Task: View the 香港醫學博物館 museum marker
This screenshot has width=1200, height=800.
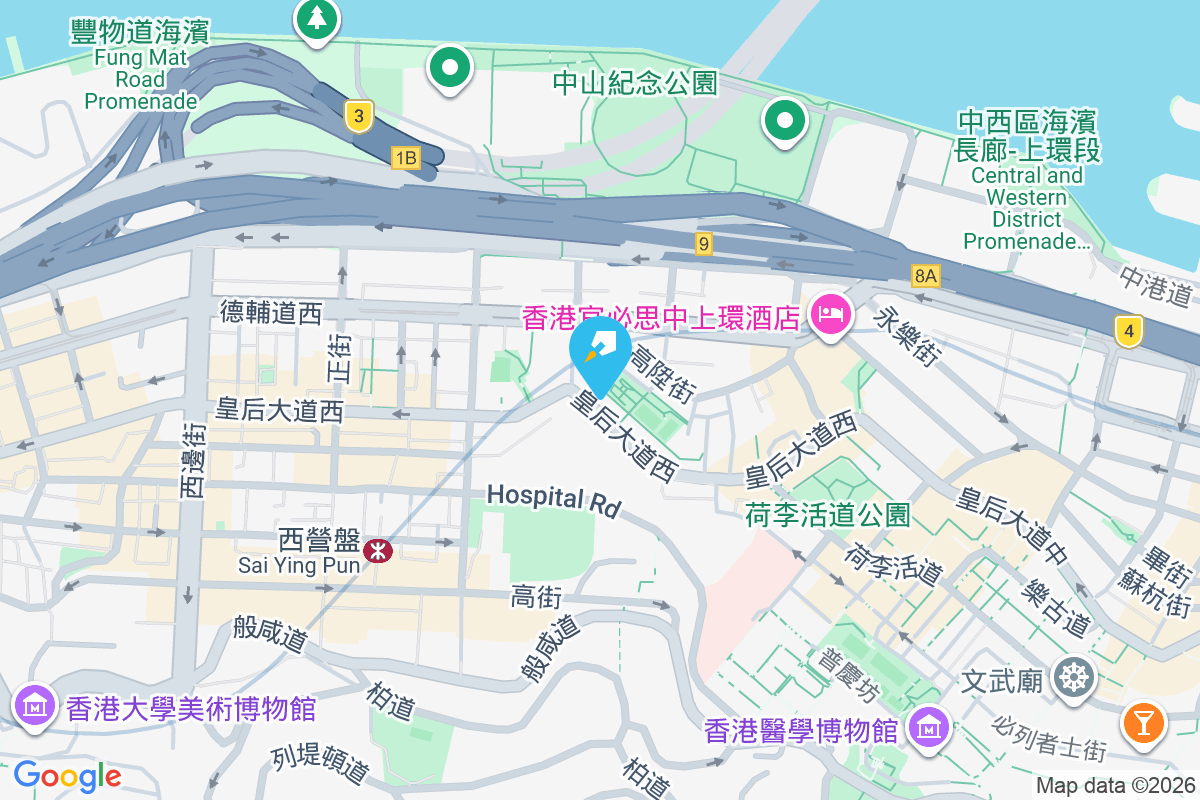Action: 930,728
